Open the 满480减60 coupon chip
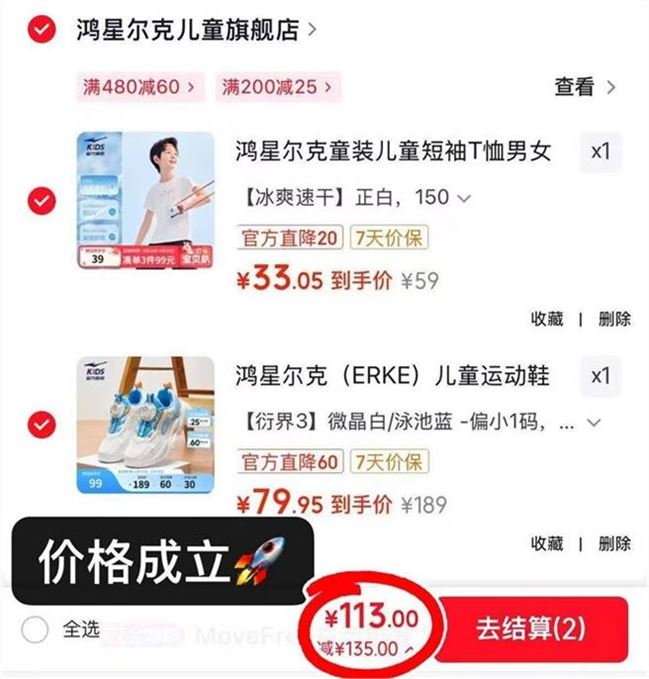The width and height of the screenshot is (649, 679). [x=139, y=87]
